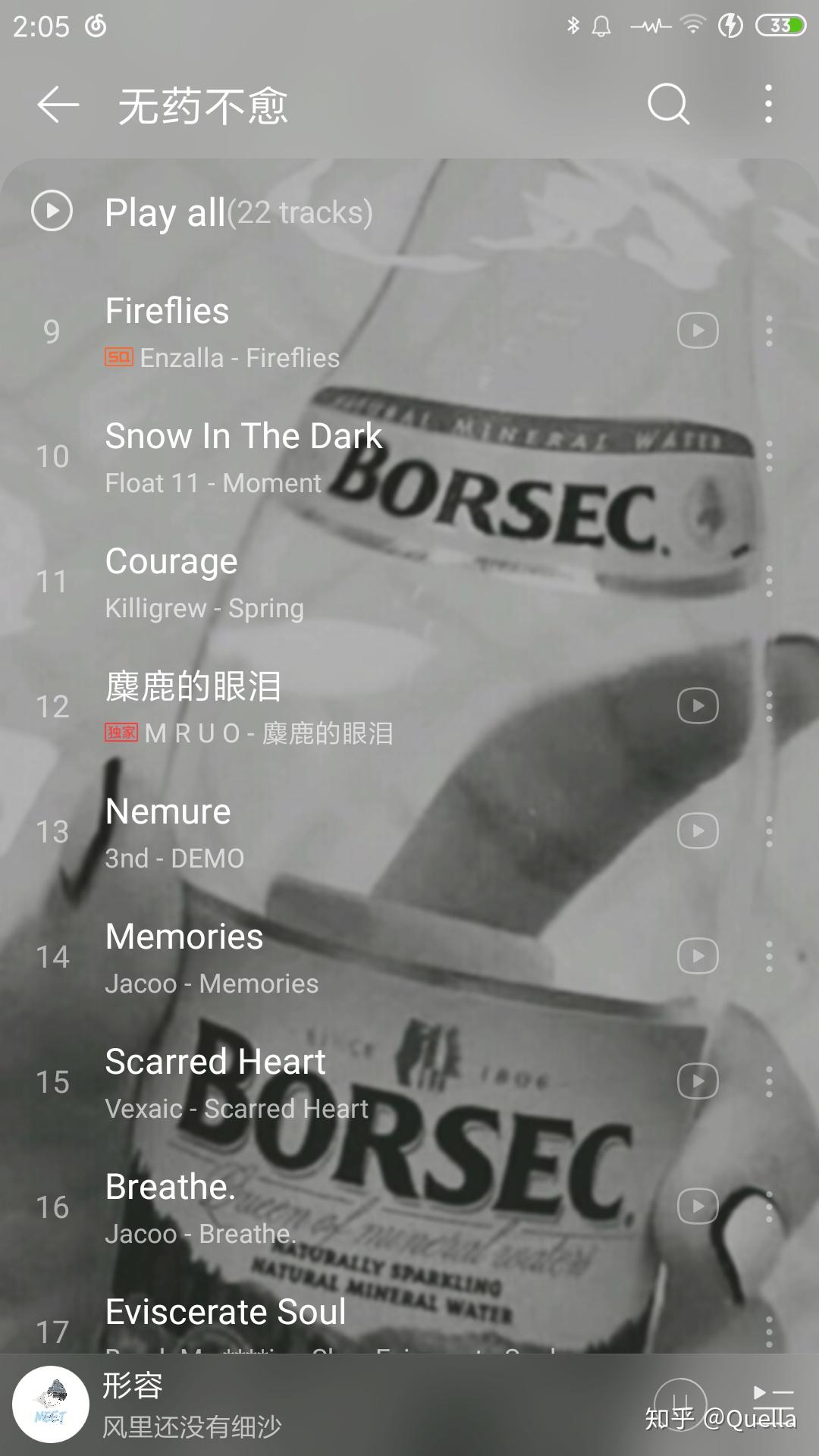Open more options for Snow In The Dark
This screenshot has height=1456, width=819.
[x=770, y=457]
